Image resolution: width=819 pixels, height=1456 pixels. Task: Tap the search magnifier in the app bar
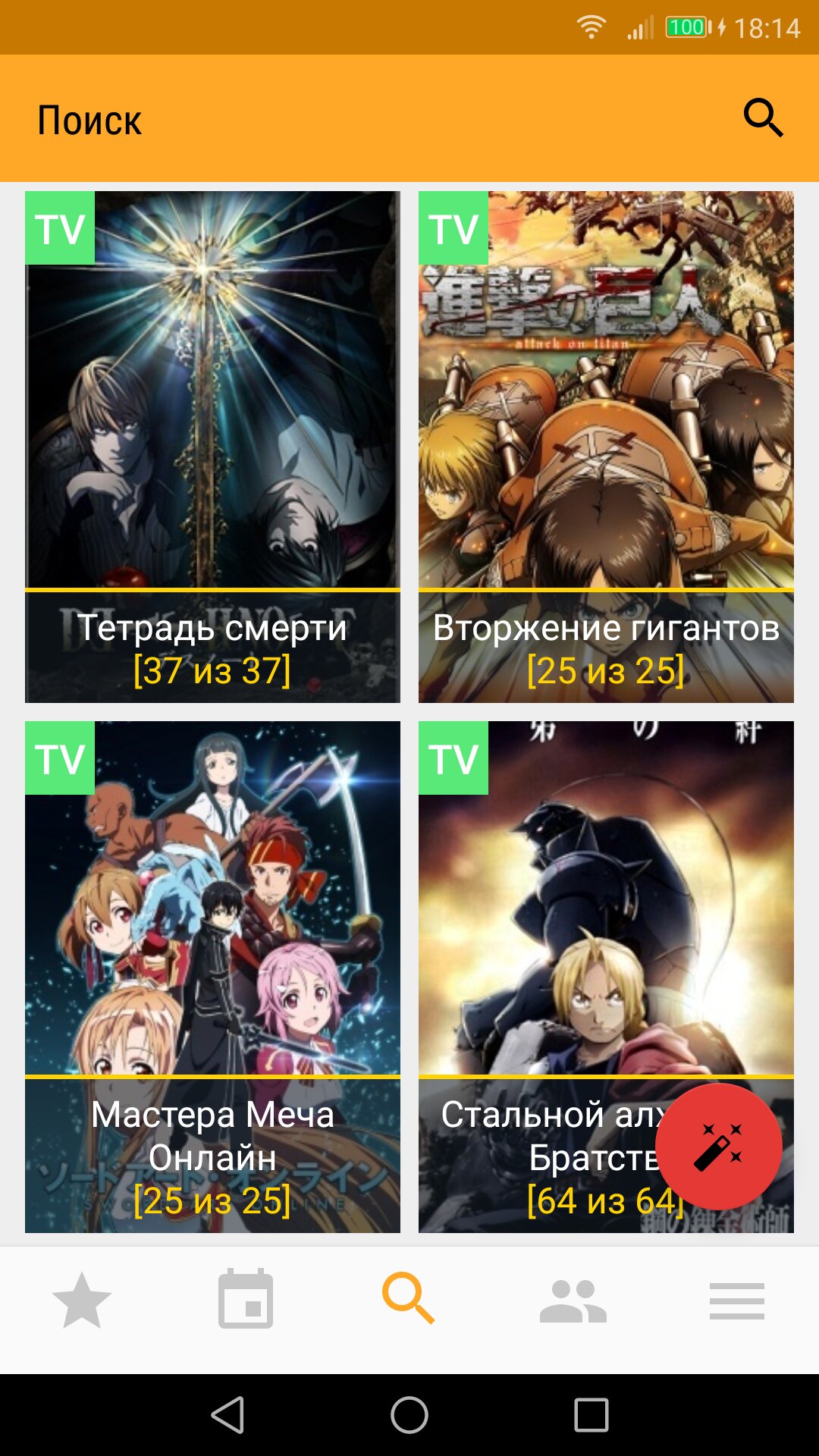coord(762,118)
